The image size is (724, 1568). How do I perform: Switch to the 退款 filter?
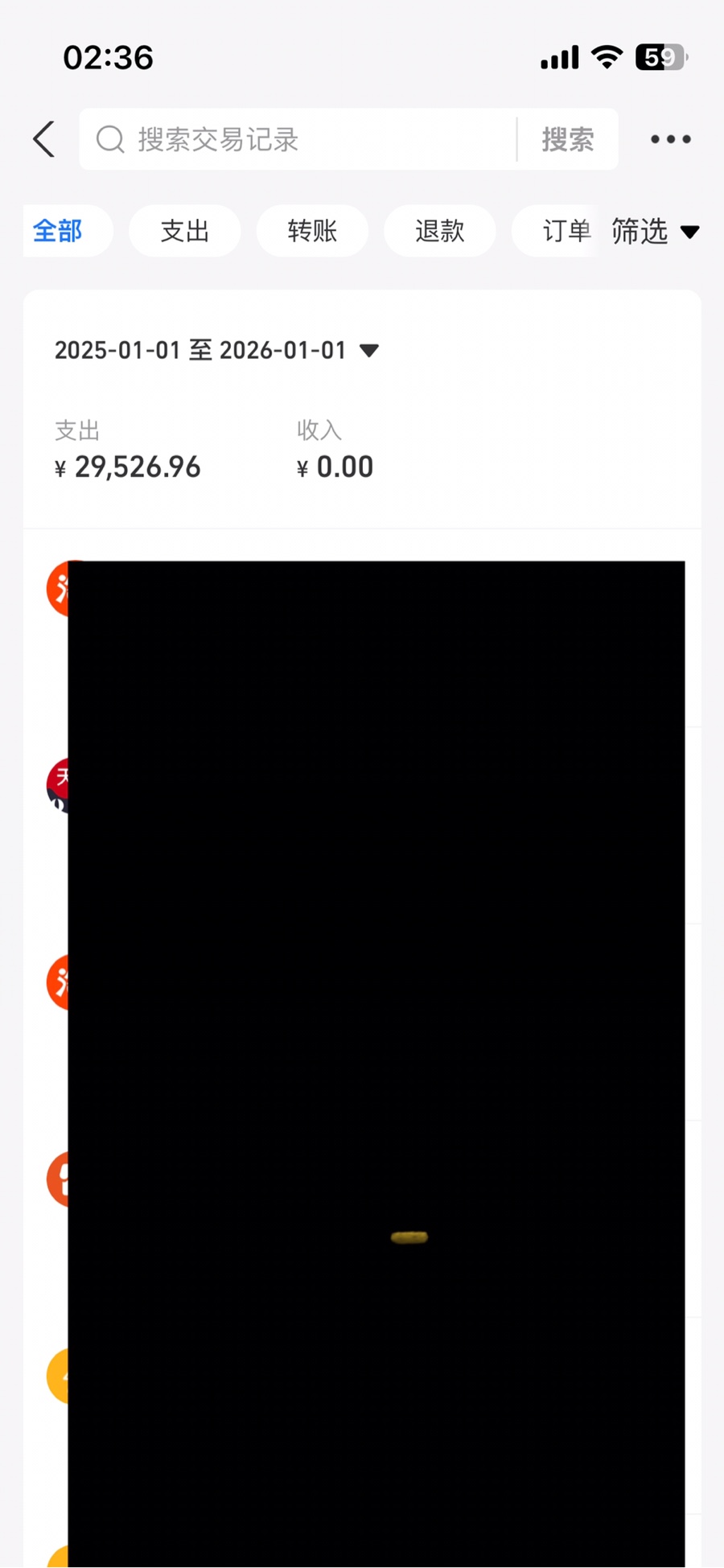click(439, 231)
